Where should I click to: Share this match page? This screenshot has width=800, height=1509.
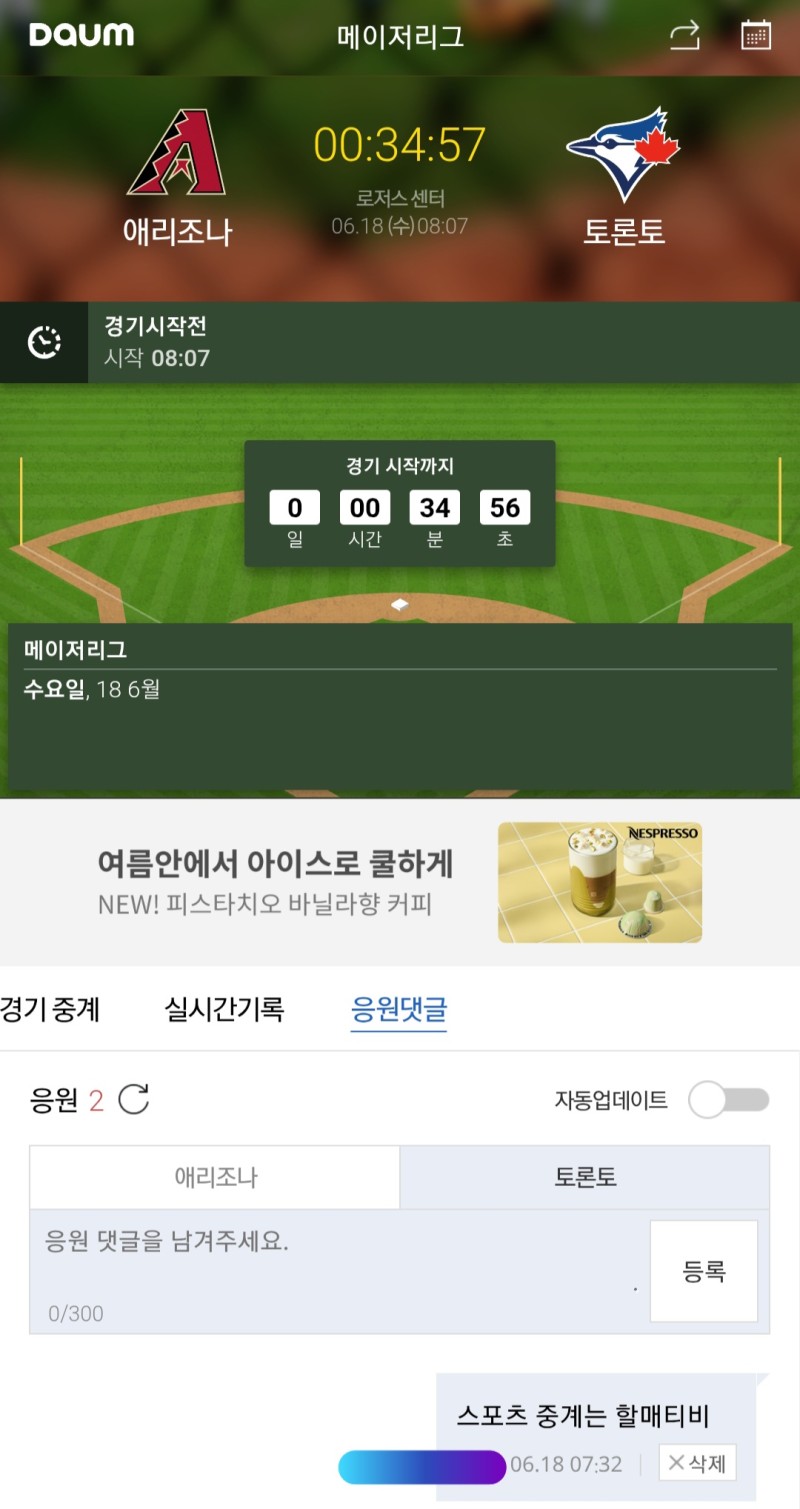point(685,36)
